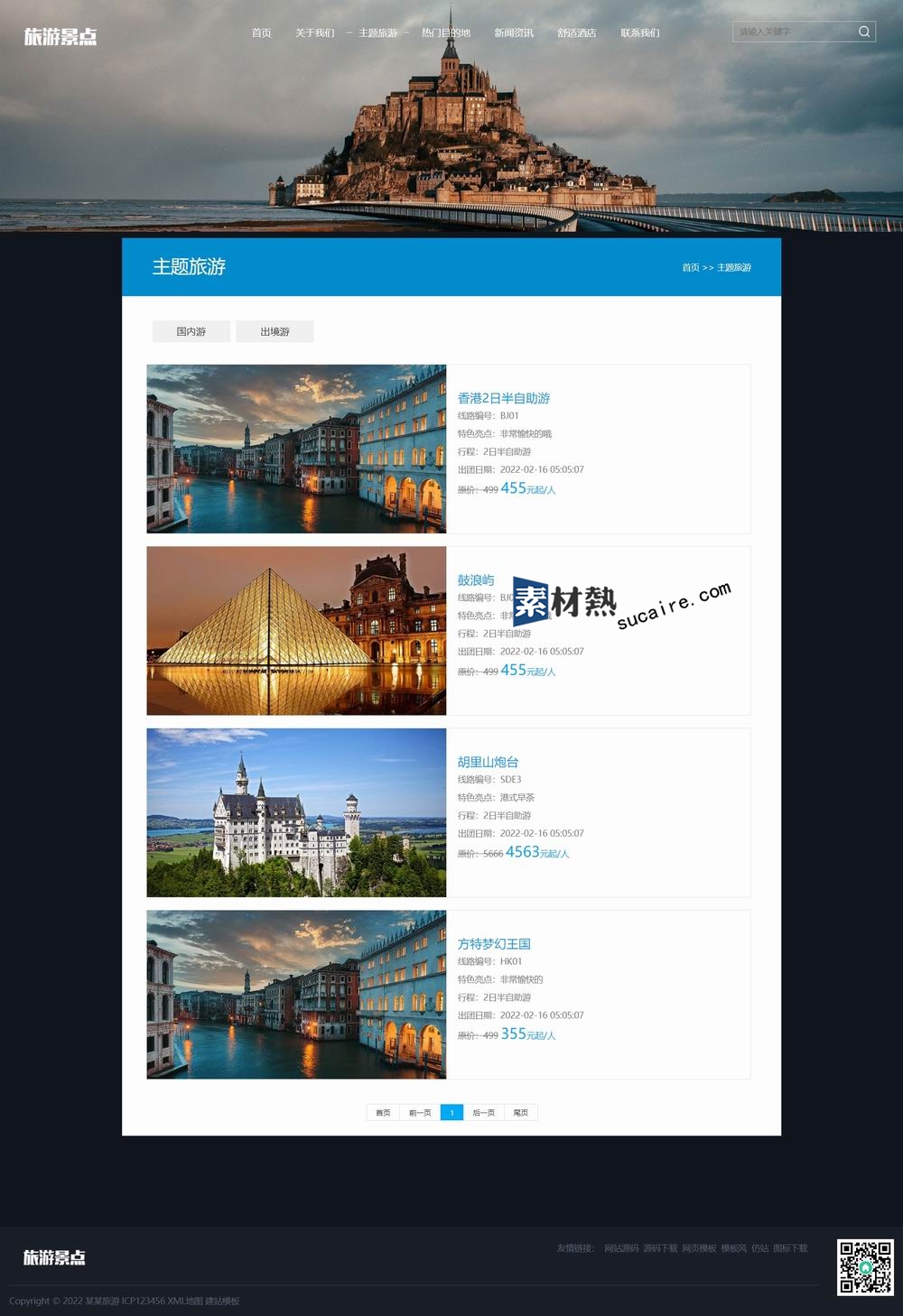
Task: Go to 前一页 in pagination
Action: pyautogui.click(x=420, y=1113)
